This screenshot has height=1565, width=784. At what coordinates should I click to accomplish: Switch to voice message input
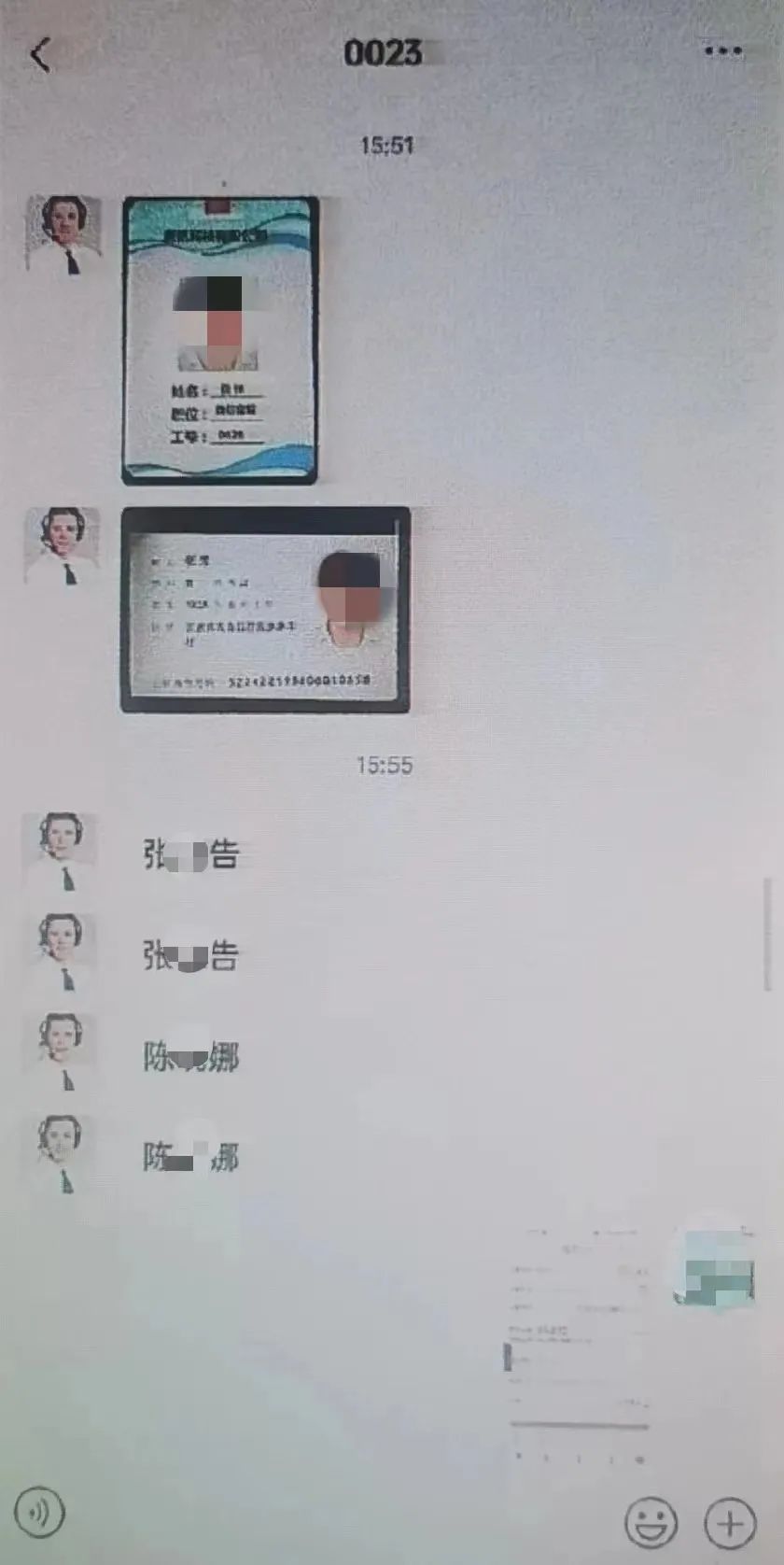coord(40,1512)
